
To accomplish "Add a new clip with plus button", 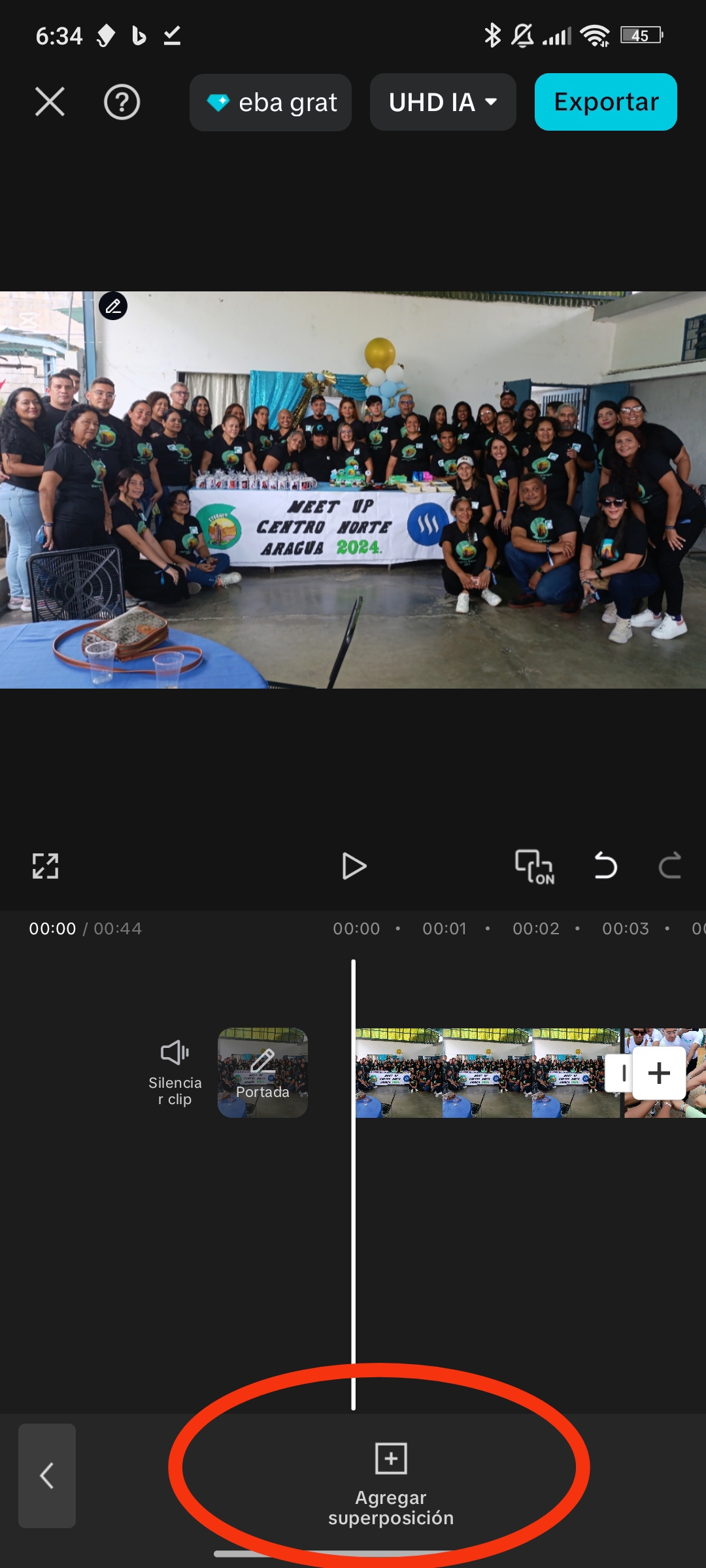I will 659,1073.
